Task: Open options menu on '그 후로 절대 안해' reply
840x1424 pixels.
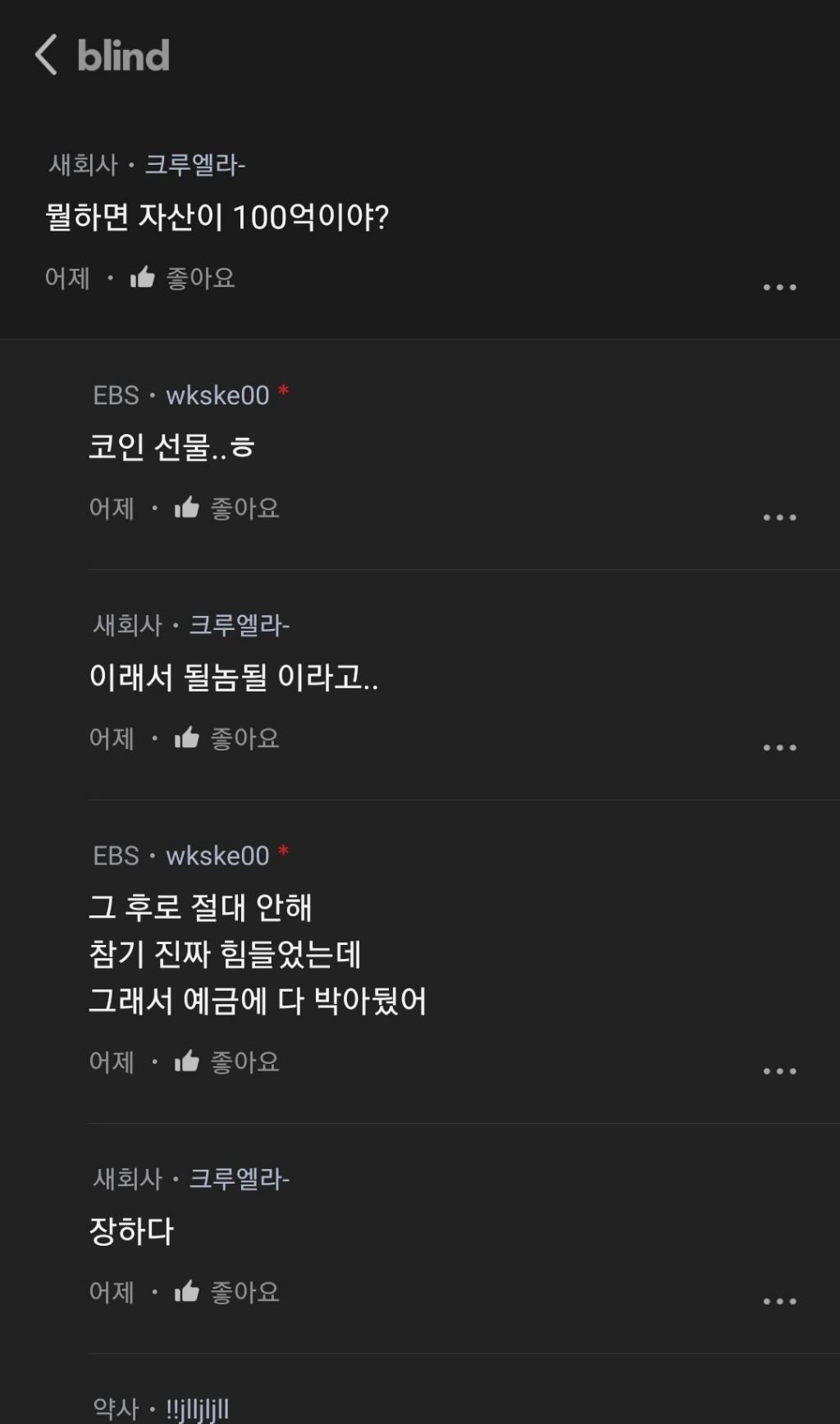Action: pyautogui.click(x=779, y=1071)
